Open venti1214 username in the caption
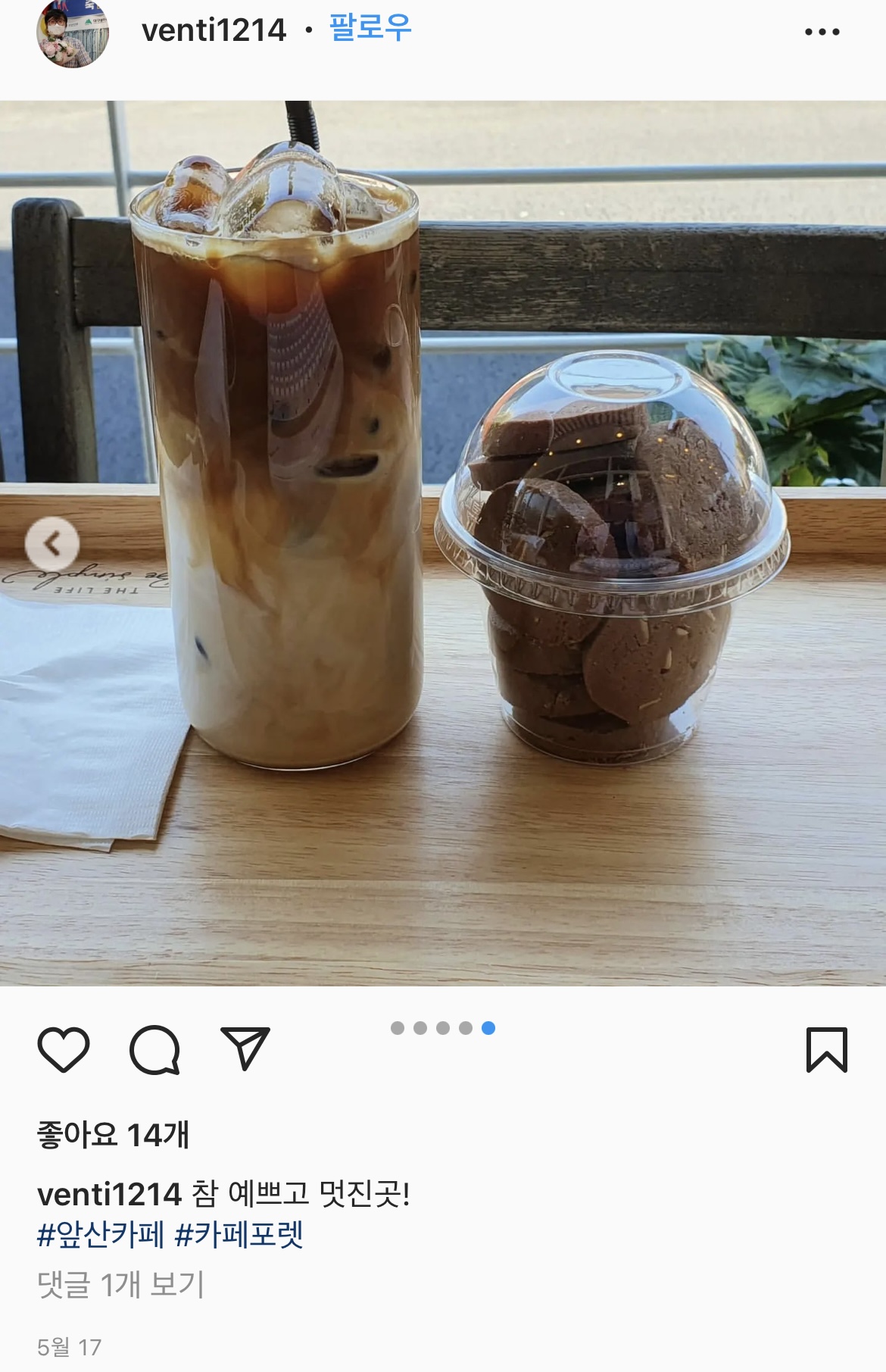Screen dimensions: 886x1372 point(109,1195)
